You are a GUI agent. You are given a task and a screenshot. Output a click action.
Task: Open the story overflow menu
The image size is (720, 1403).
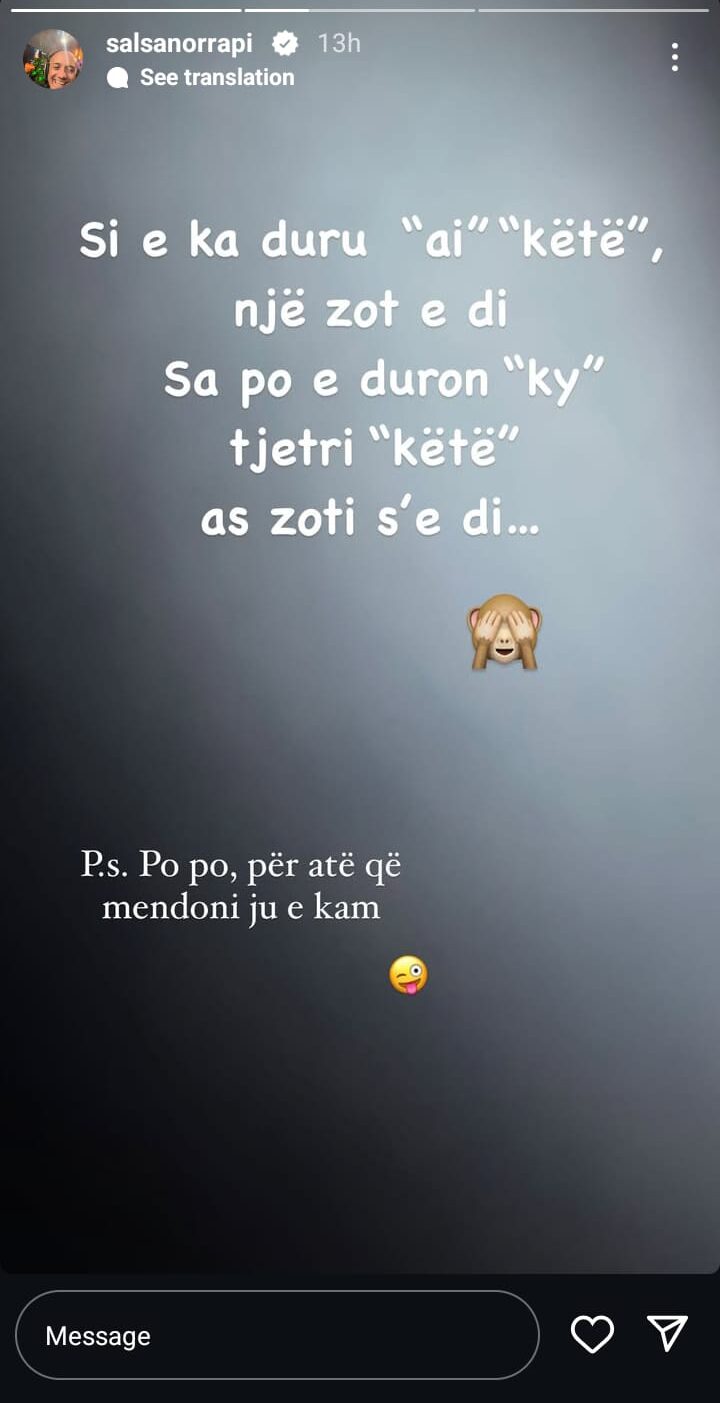(x=675, y=57)
